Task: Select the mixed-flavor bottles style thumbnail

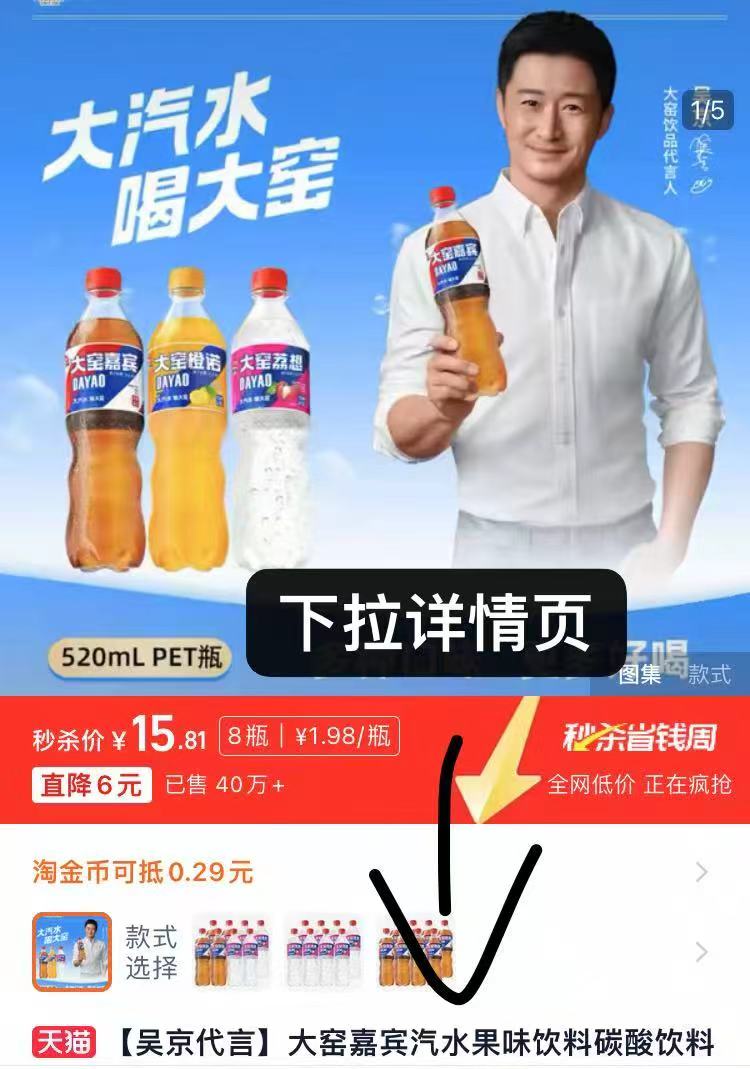Action: tap(231, 951)
